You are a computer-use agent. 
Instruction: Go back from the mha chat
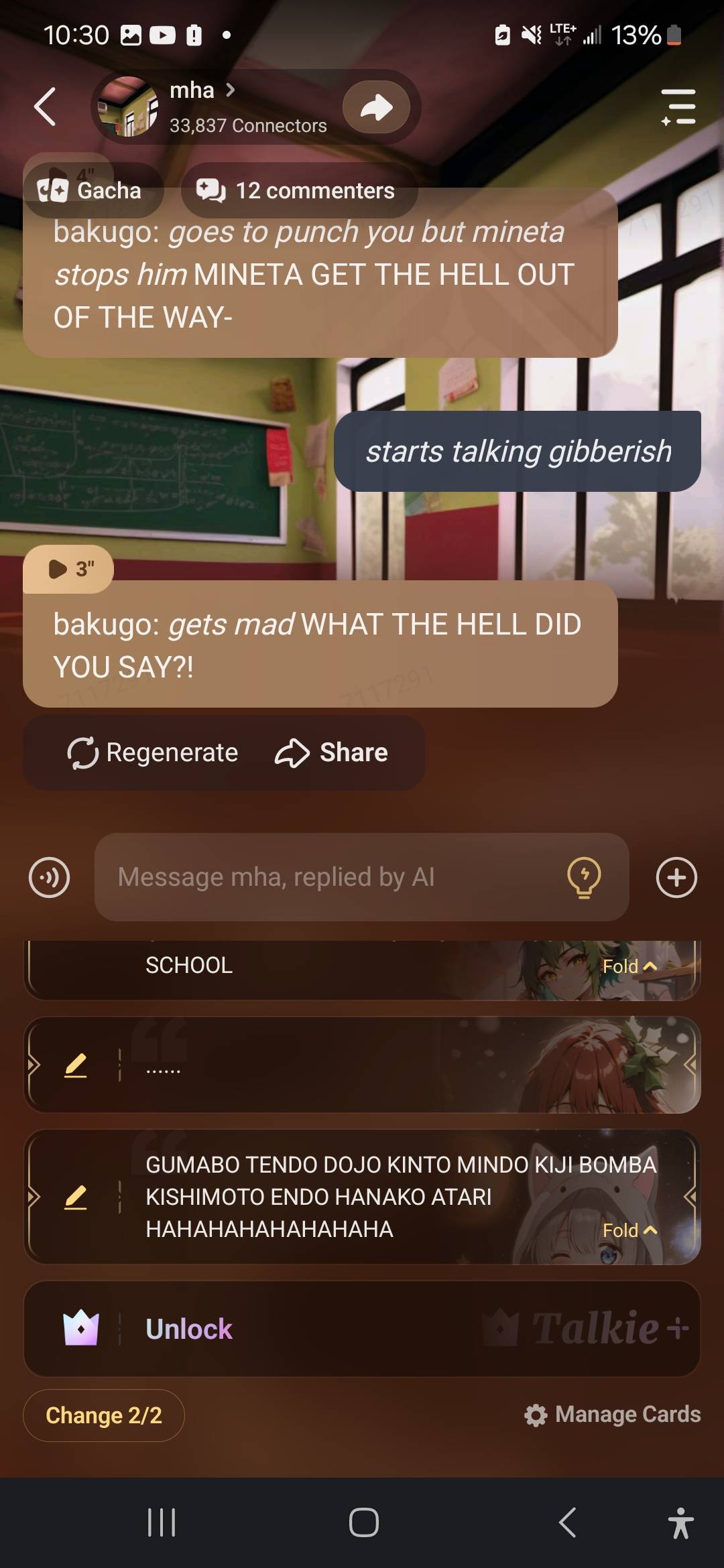tap(45, 107)
